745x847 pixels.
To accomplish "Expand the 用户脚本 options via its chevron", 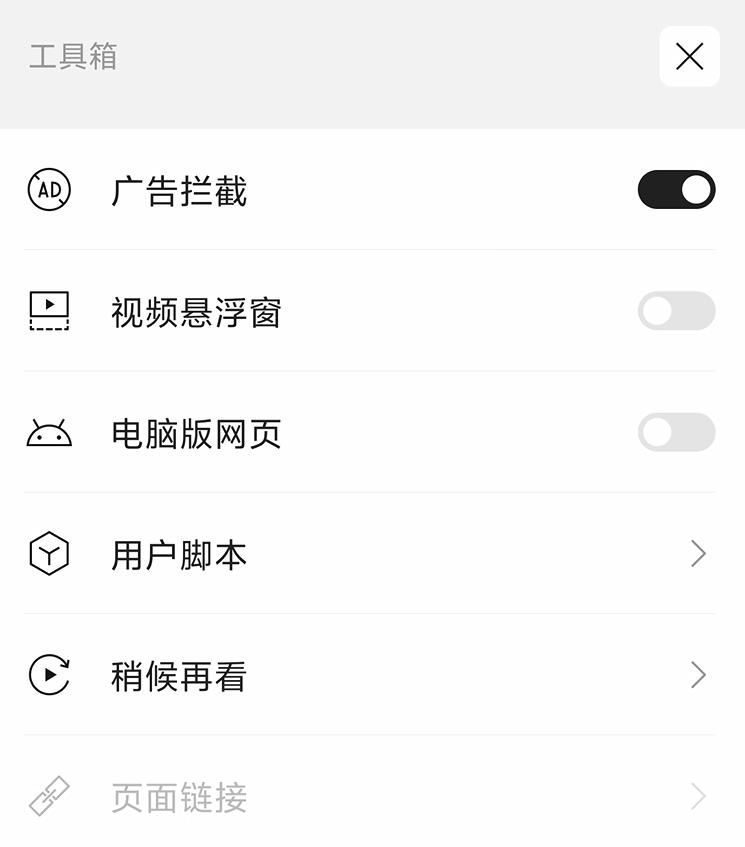I will coord(697,554).
